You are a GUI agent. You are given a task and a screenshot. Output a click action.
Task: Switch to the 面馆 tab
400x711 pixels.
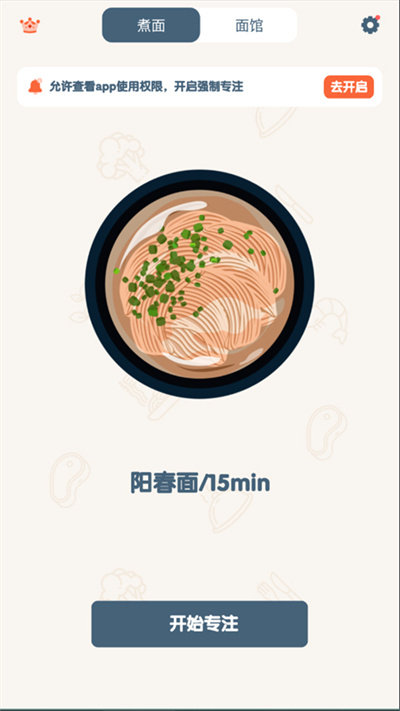pyautogui.click(x=249, y=25)
